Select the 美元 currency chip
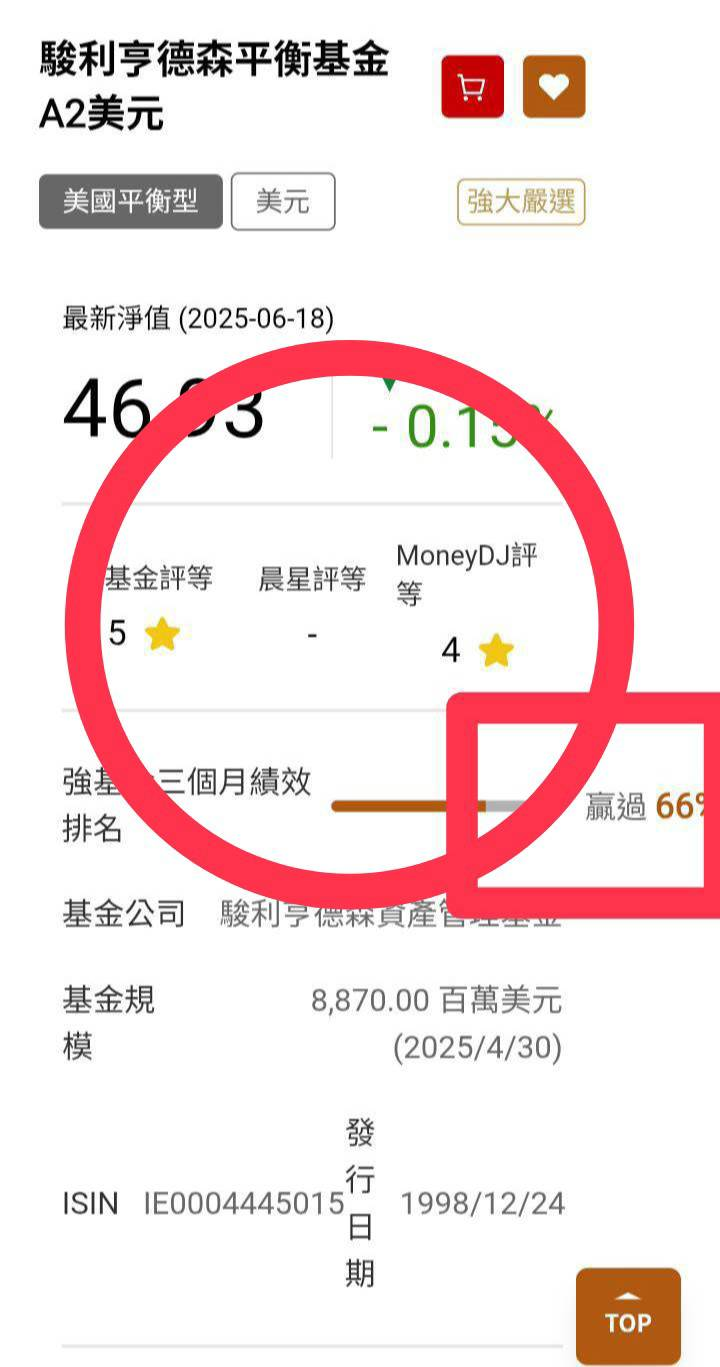 283,202
